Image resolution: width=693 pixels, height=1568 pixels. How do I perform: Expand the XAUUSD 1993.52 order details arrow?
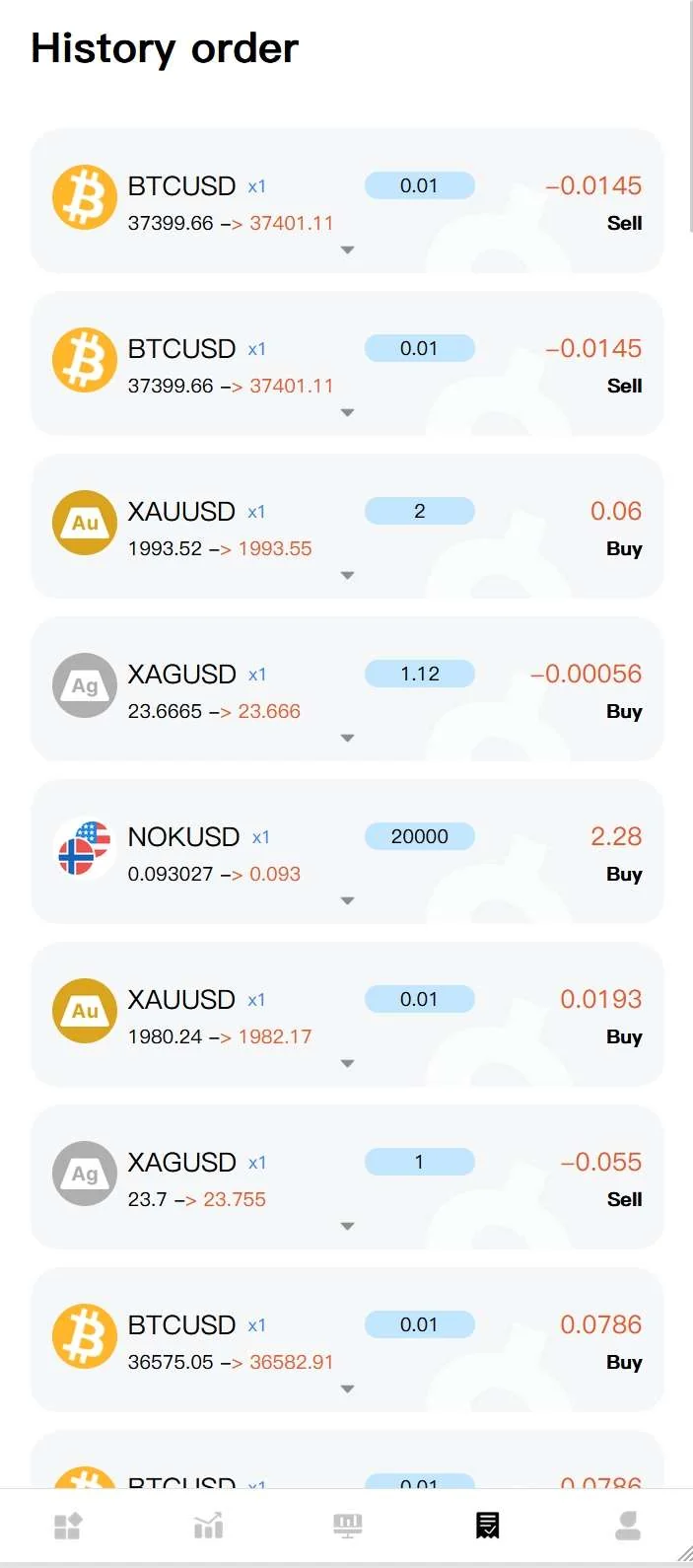(347, 576)
